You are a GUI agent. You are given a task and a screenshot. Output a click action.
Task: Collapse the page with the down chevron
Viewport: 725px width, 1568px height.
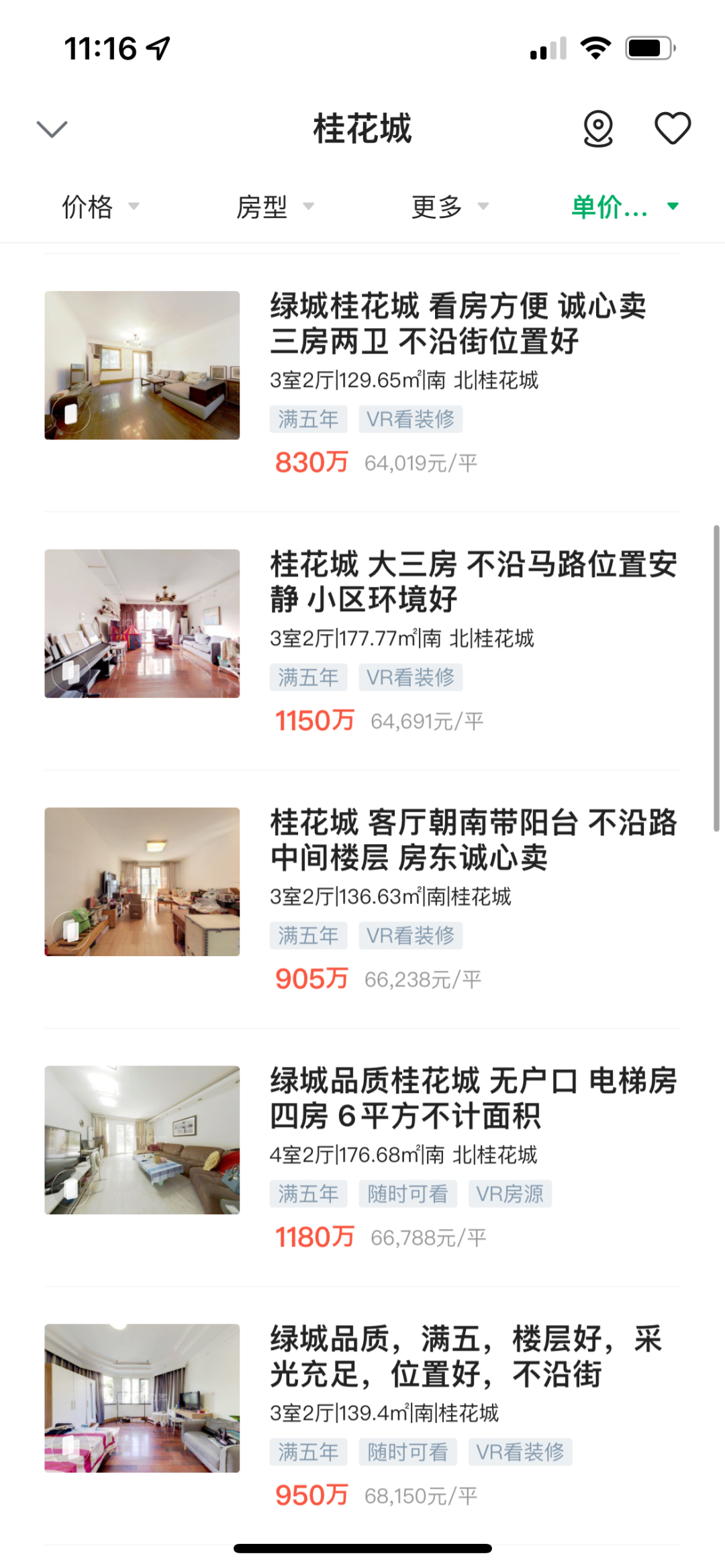(52, 129)
